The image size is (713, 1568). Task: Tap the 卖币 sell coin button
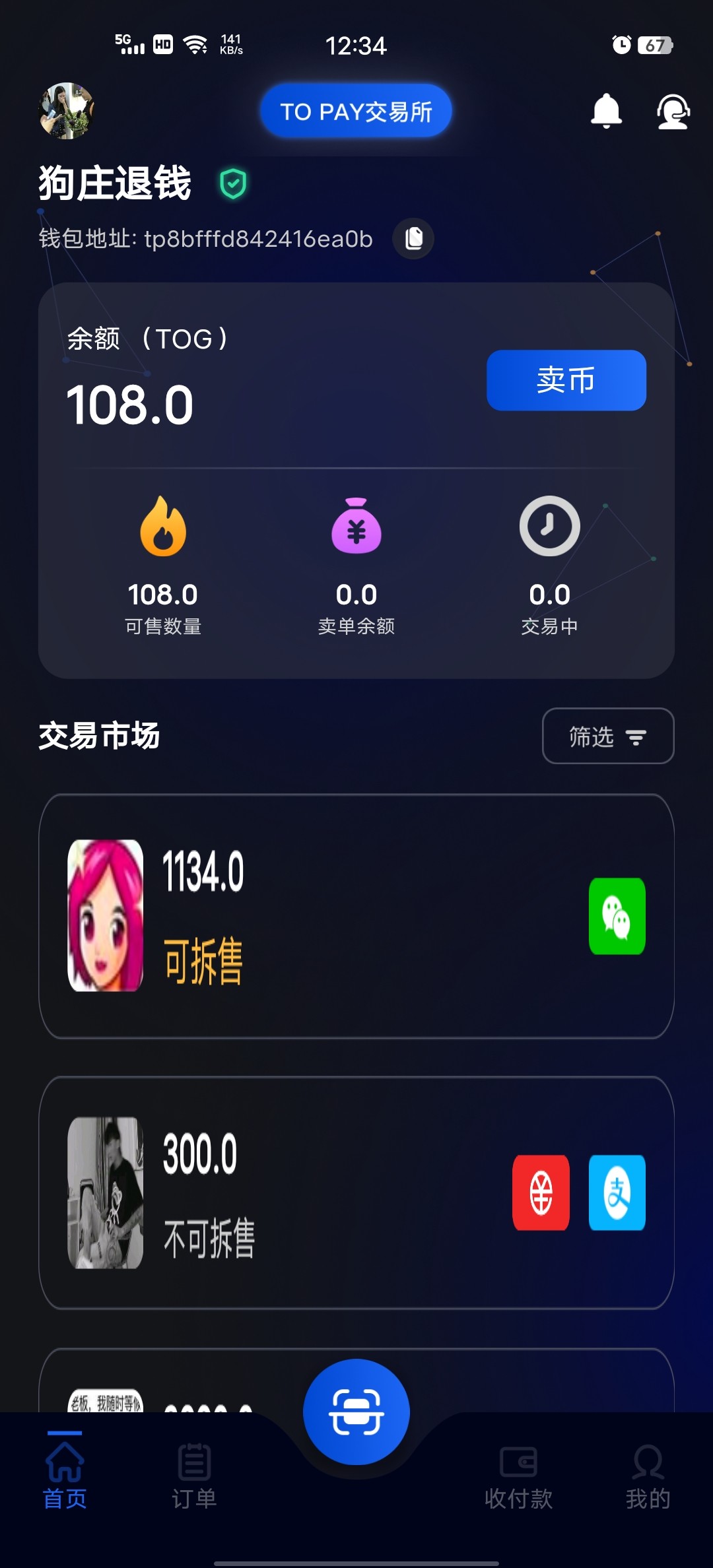pyautogui.click(x=566, y=380)
